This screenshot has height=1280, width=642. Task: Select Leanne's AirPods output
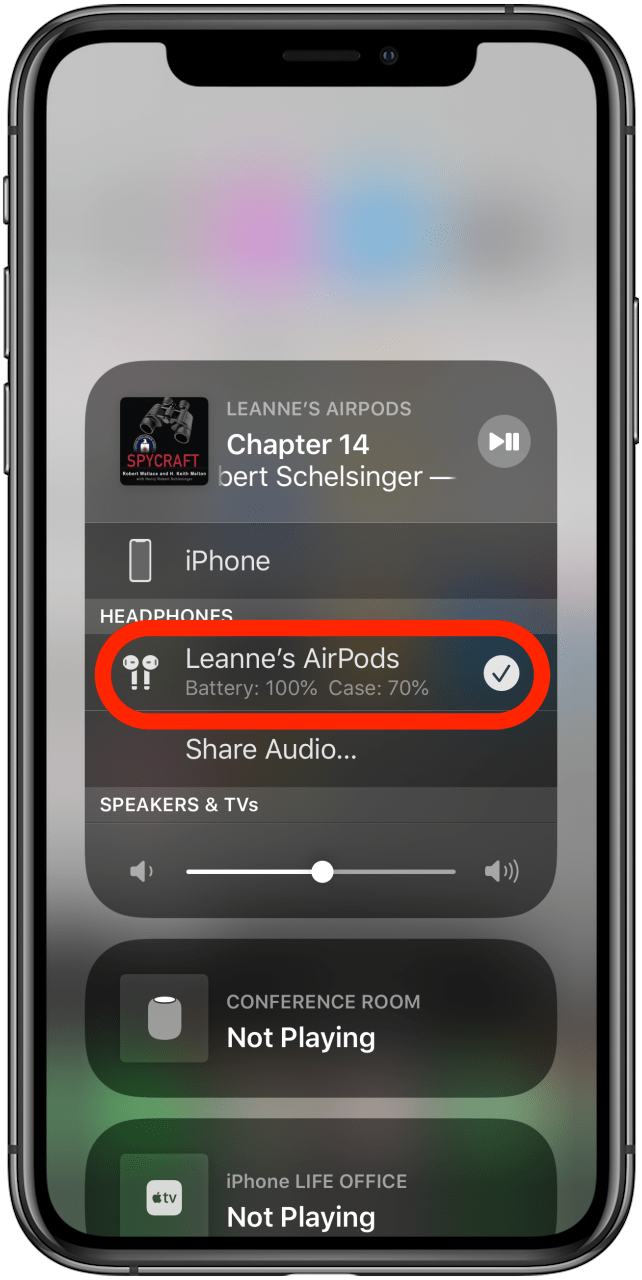pyautogui.click(x=320, y=672)
